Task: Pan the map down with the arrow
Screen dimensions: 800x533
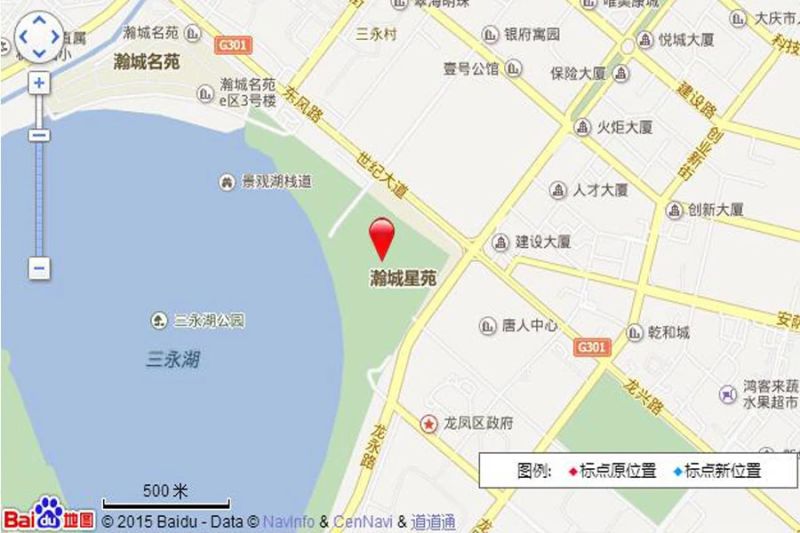Action: pos(39,52)
